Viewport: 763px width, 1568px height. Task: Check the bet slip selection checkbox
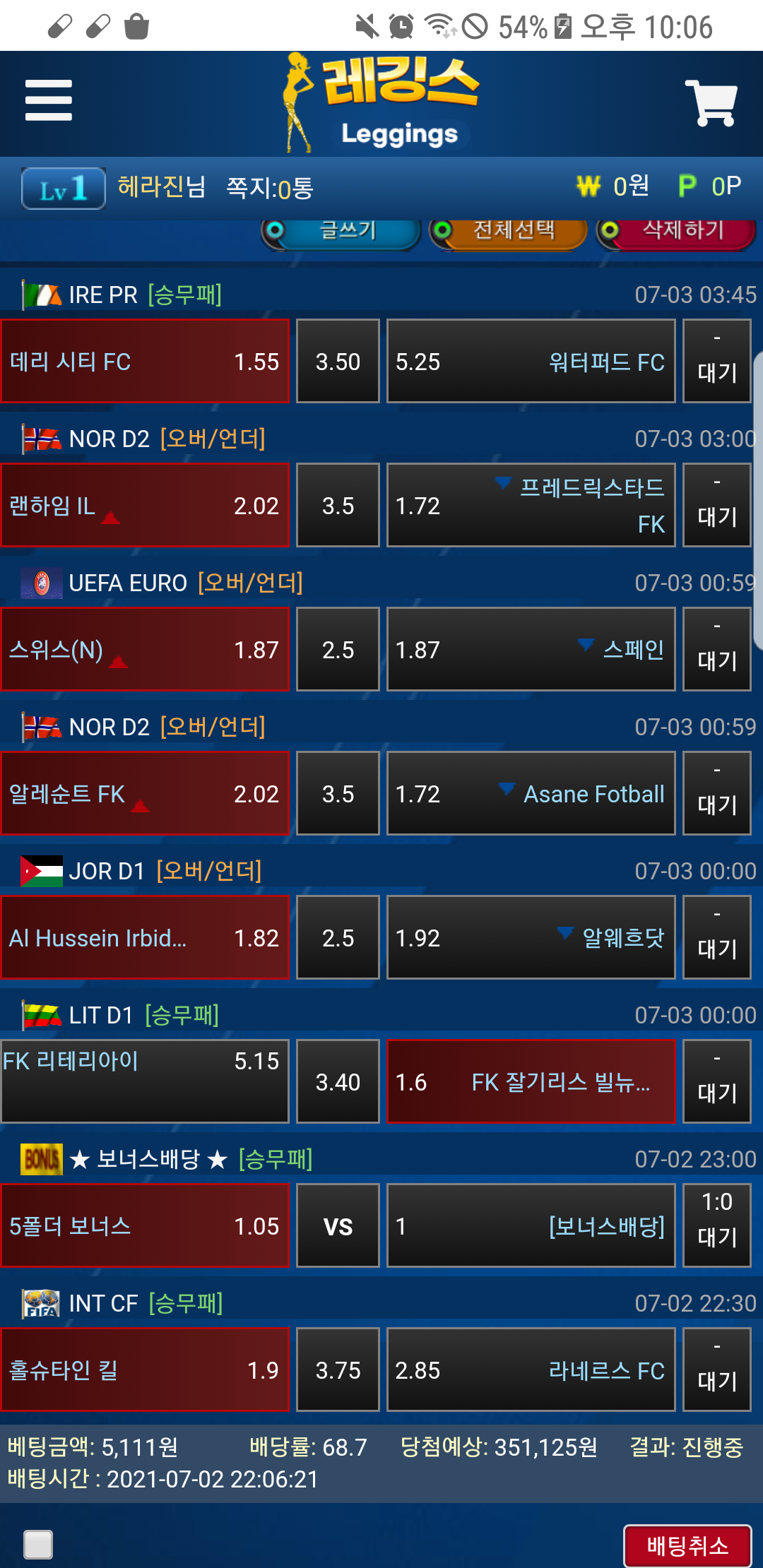coord(38,1544)
